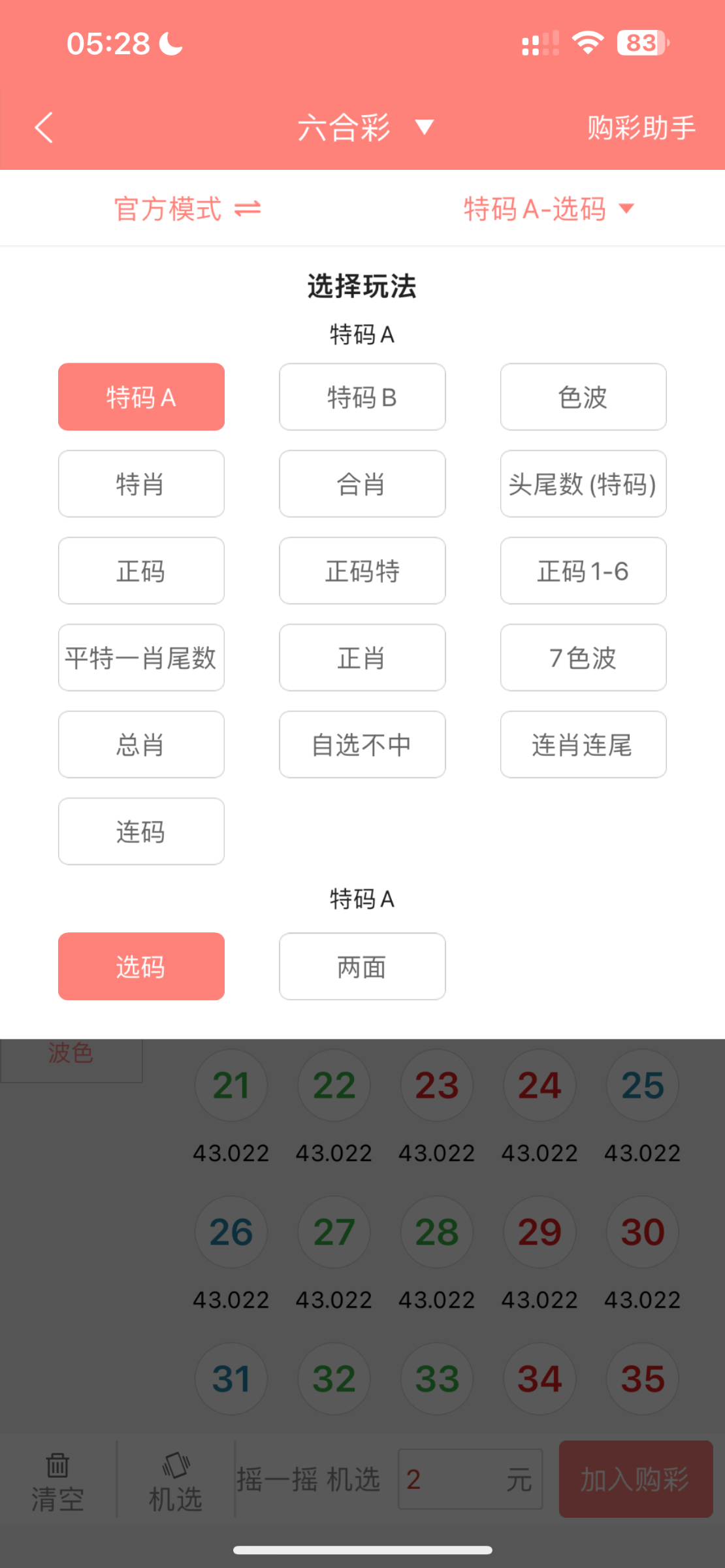Go back using the top-left arrow
725x1568 pixels.
pyautogui.click(x=44, y=127)
